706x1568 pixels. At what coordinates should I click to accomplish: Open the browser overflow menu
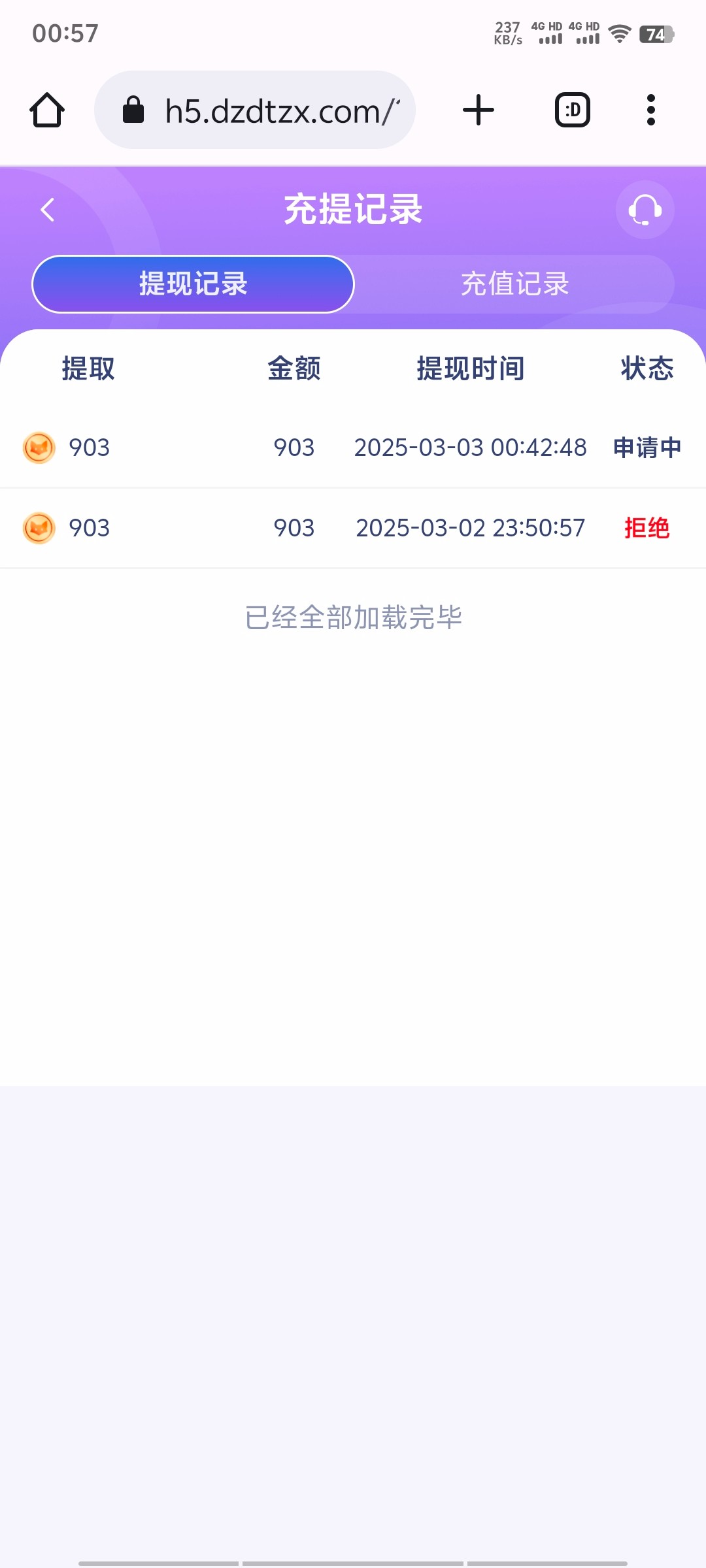[650, 110]
